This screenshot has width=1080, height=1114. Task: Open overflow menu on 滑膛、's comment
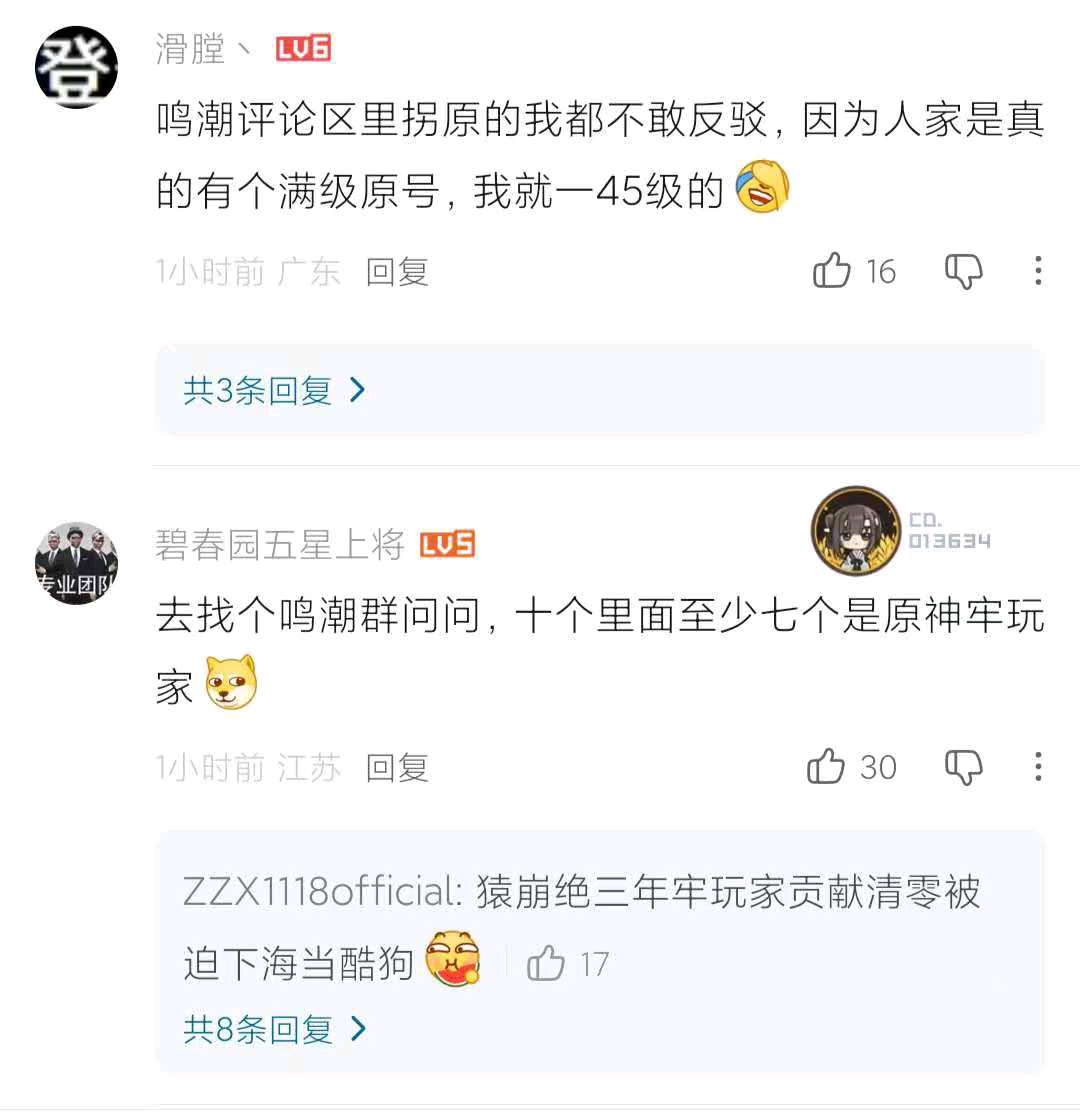point(1038,271)
